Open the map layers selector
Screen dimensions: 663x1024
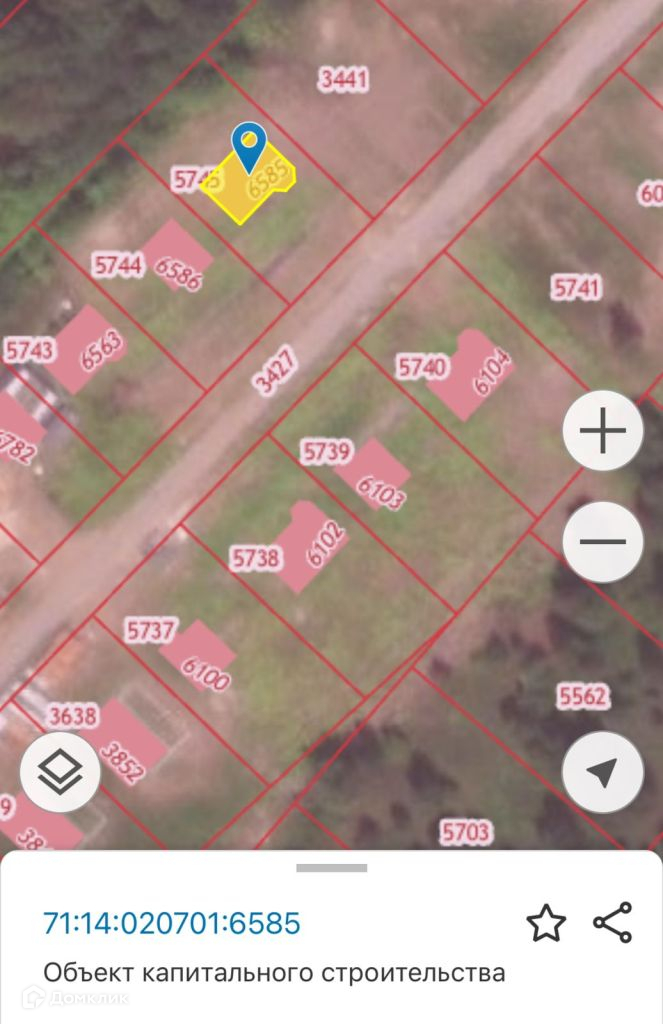pyautogui.click(x=60, y=771)
